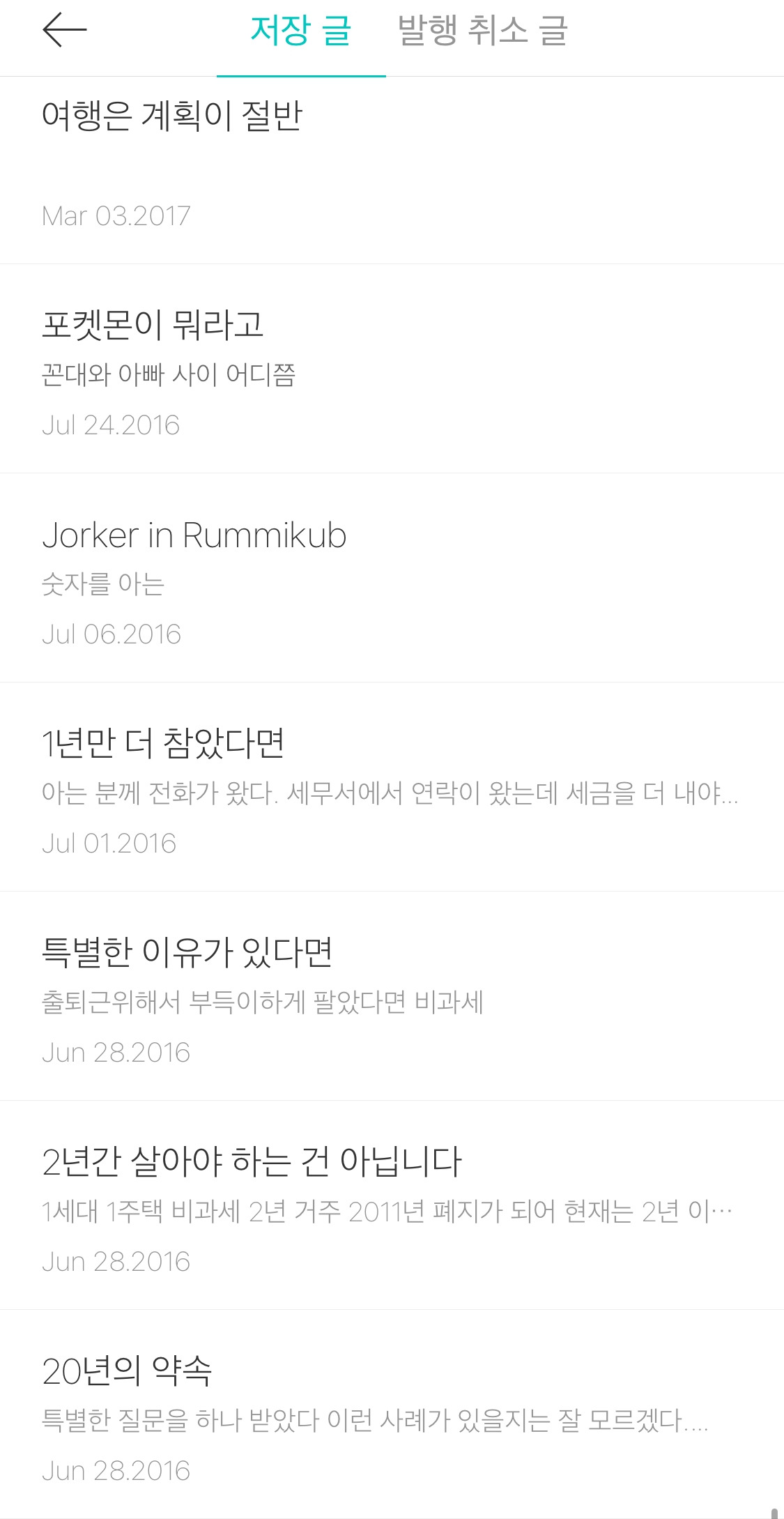Open the draft 포켓몬이 뭐라고
The width and height of the screenshot is (784, 1519).
[153, 325]
